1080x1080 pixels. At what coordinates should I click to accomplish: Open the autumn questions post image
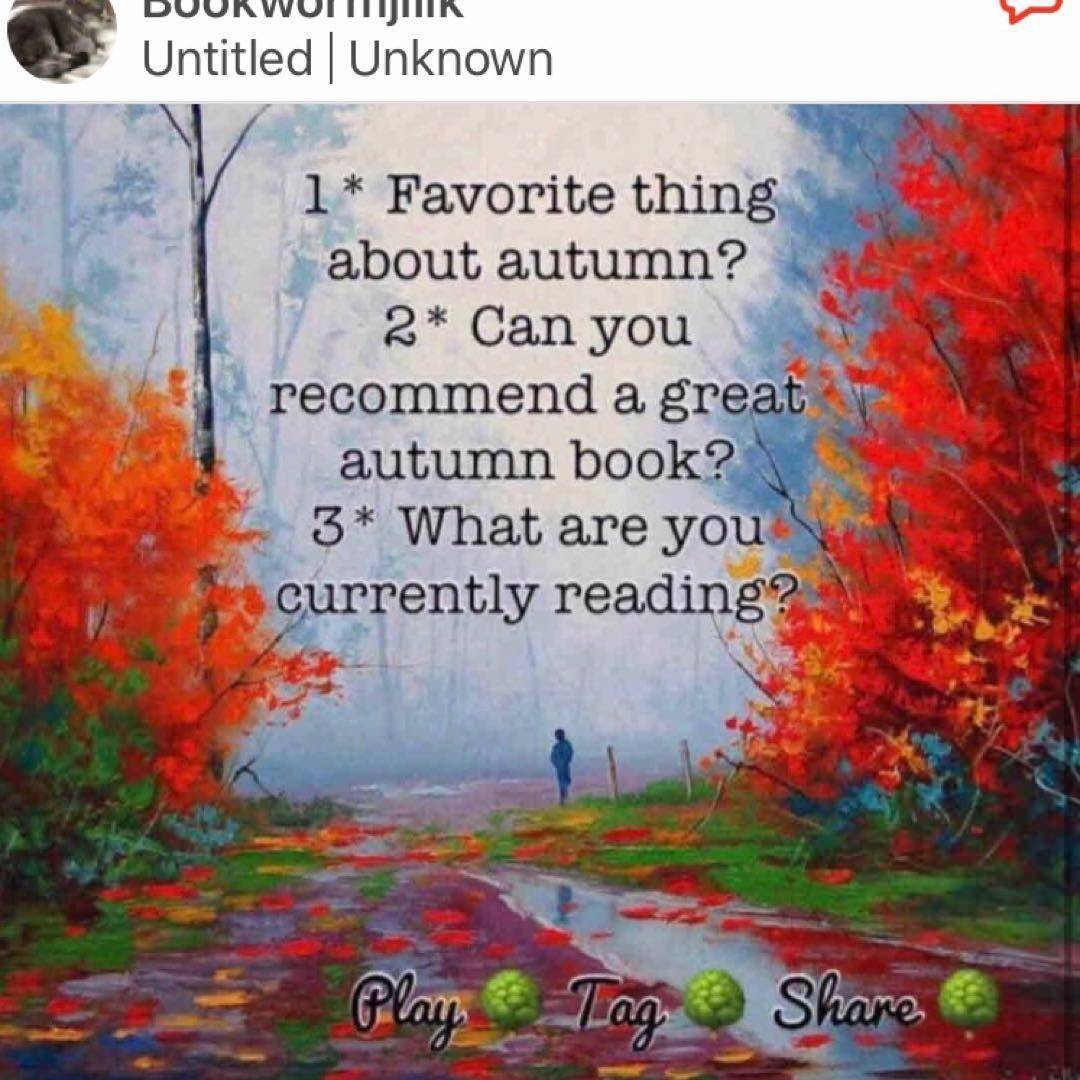pos(540,590)
